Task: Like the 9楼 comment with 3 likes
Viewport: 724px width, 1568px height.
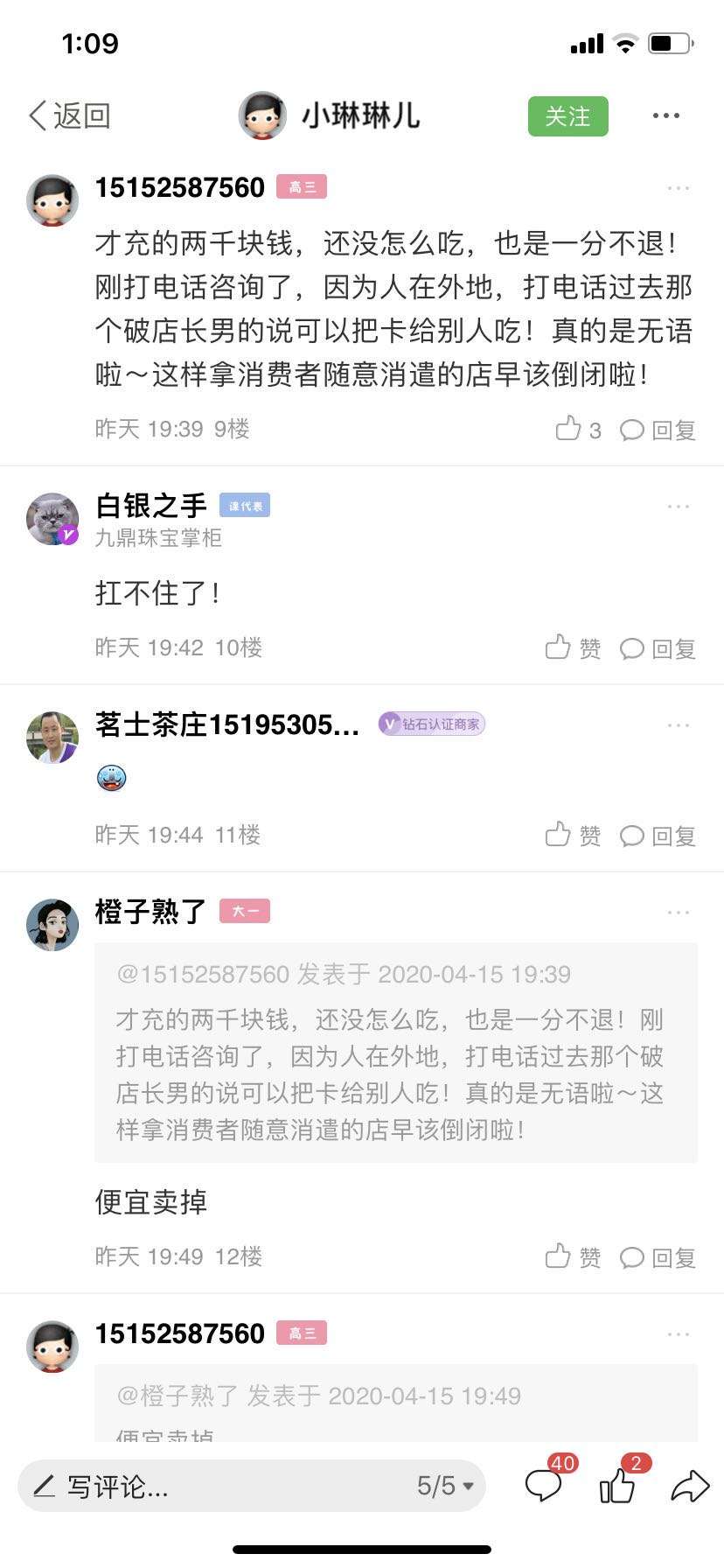Action: click(578, 429)
